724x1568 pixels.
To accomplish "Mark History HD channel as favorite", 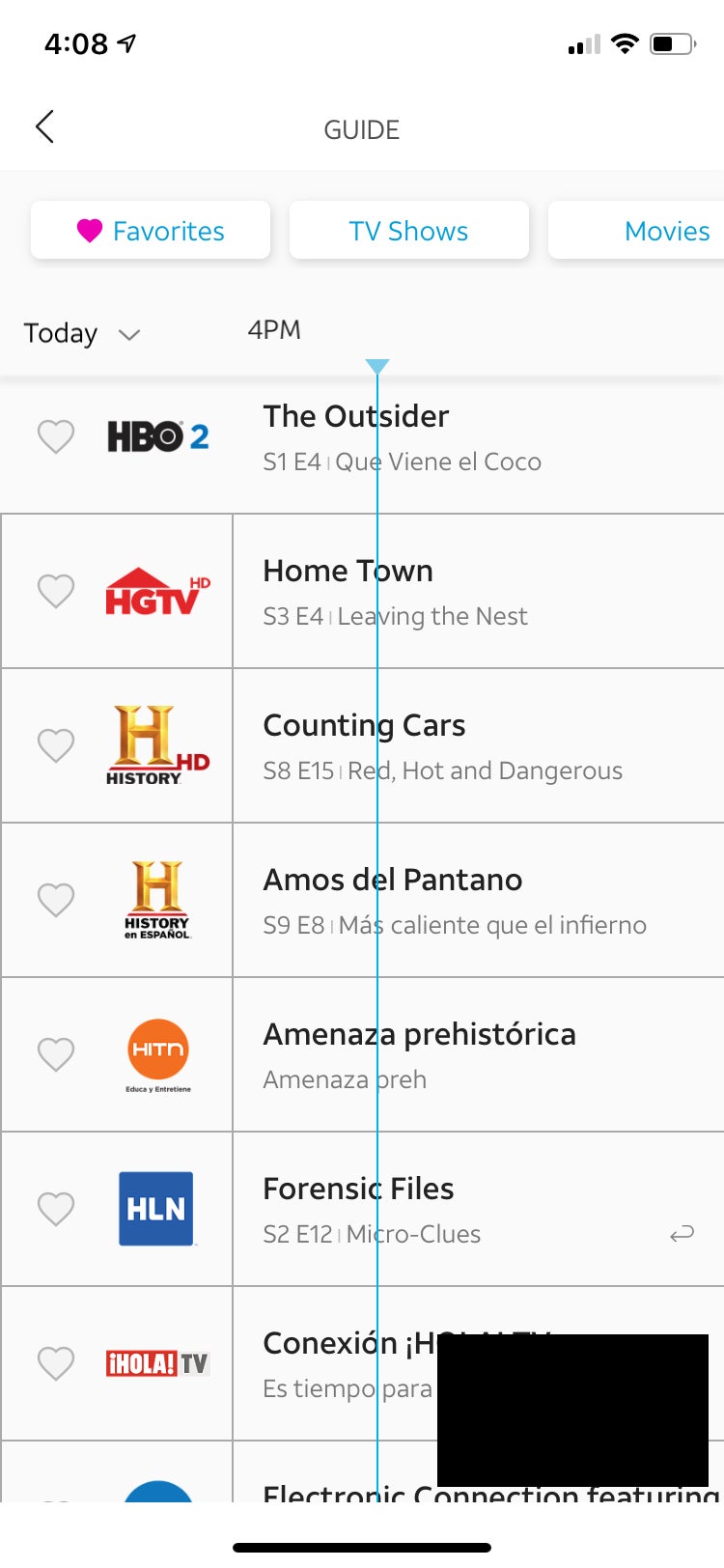I will click(56, 745).
